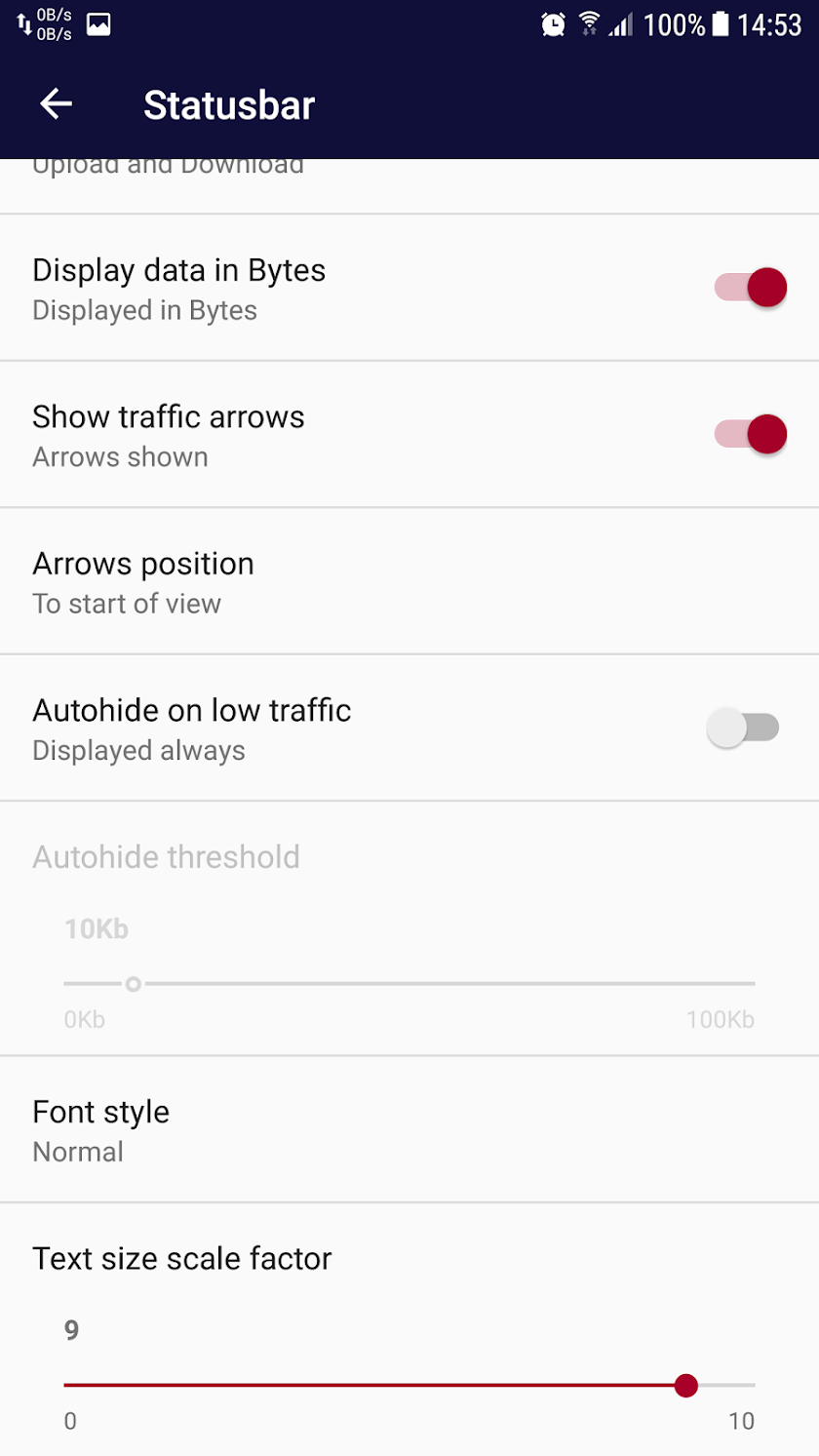Viewport: 819px width, 1456px height.
Task: Disable the Show traffic arrows switch
Action: tap(750, 434)
